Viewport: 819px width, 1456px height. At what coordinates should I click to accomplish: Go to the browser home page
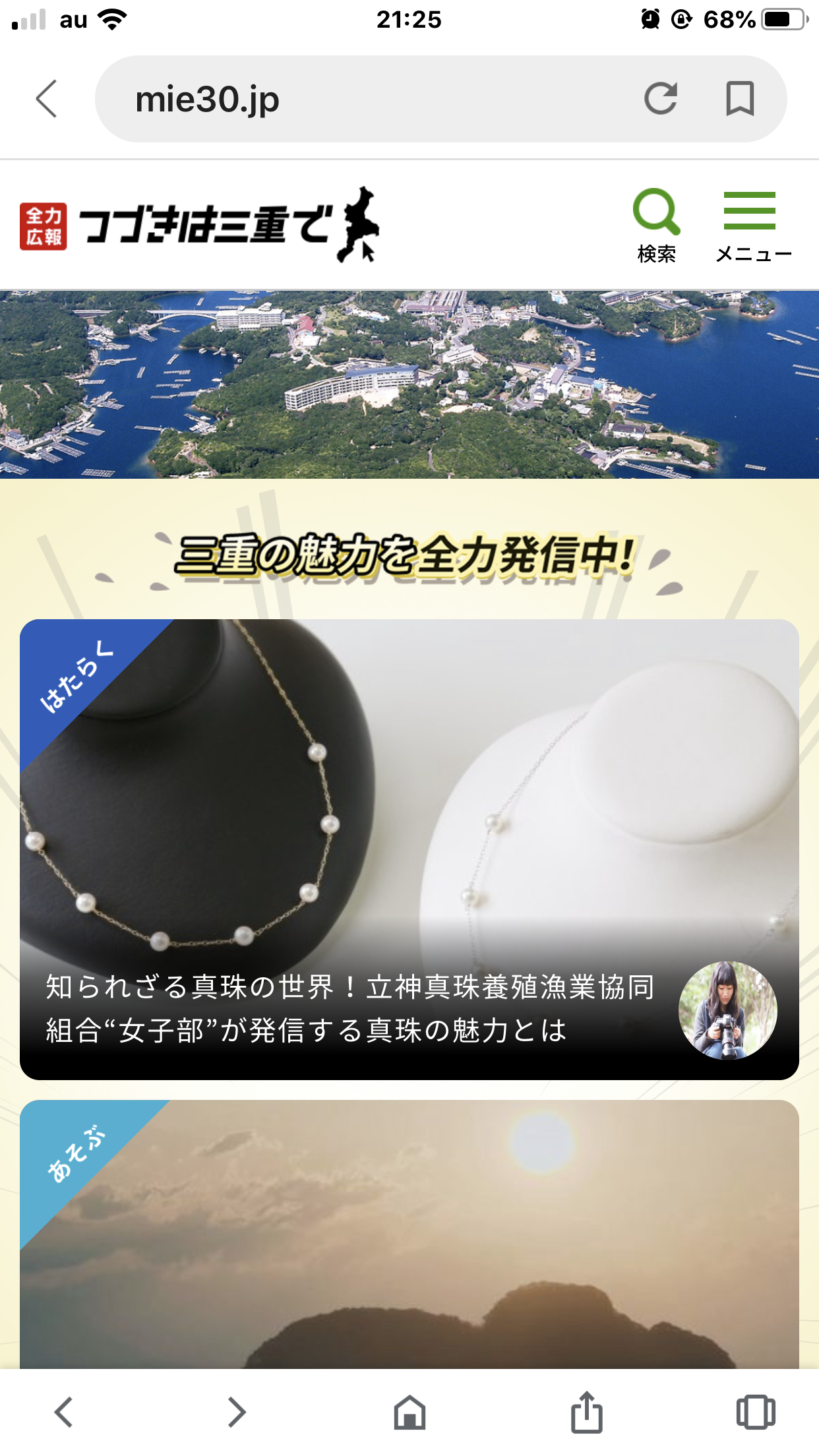[409, 1412]
